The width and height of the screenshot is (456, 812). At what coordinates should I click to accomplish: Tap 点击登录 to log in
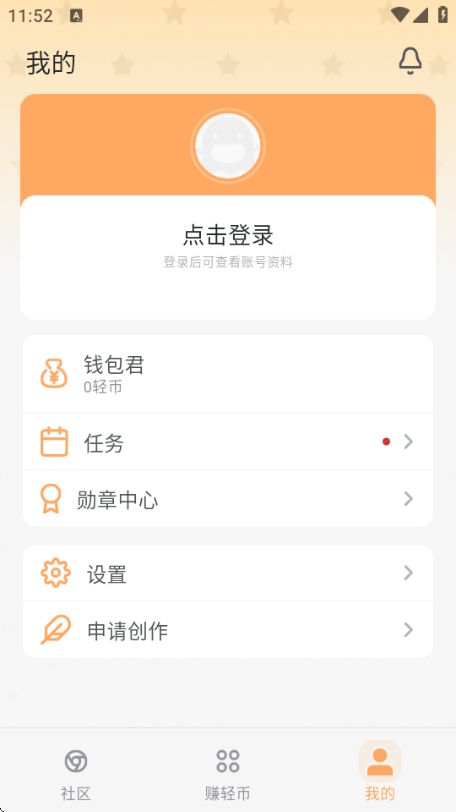pos(228,235)
